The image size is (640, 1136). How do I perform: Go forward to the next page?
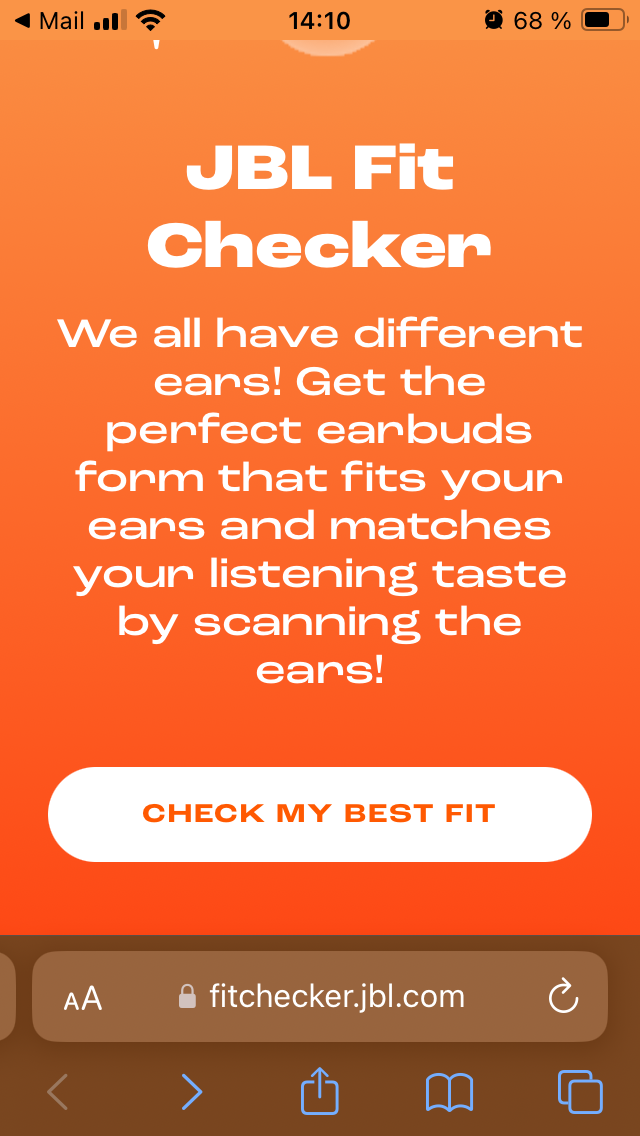pos(191,1092)
